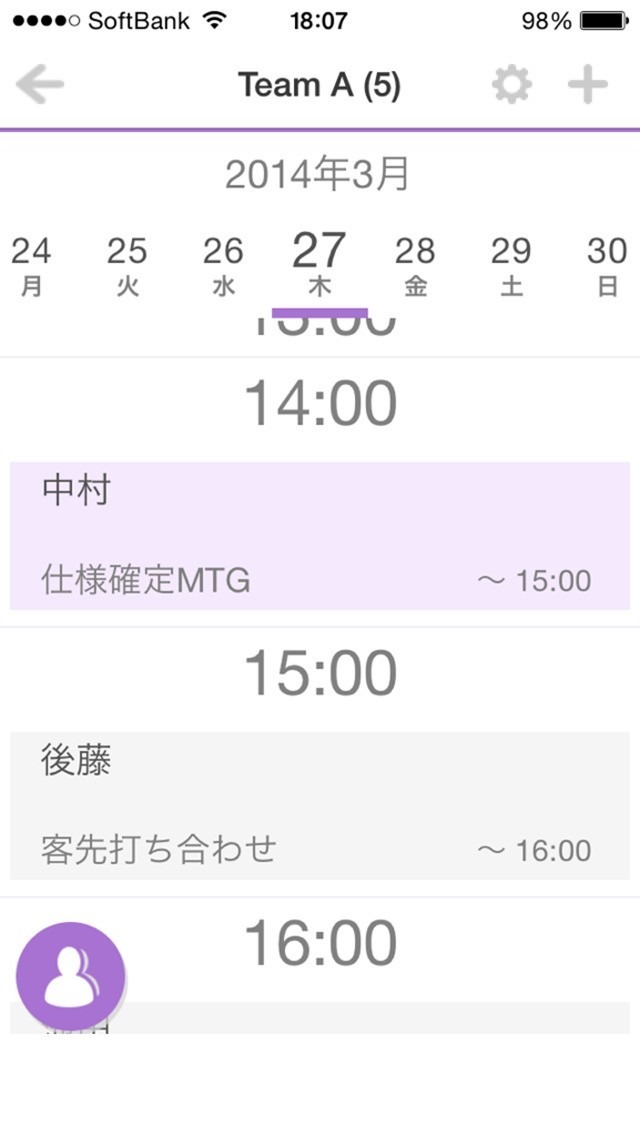640x1136 pixels.
Task: Select Friday the 28th
Action: (x=415, y=265)
